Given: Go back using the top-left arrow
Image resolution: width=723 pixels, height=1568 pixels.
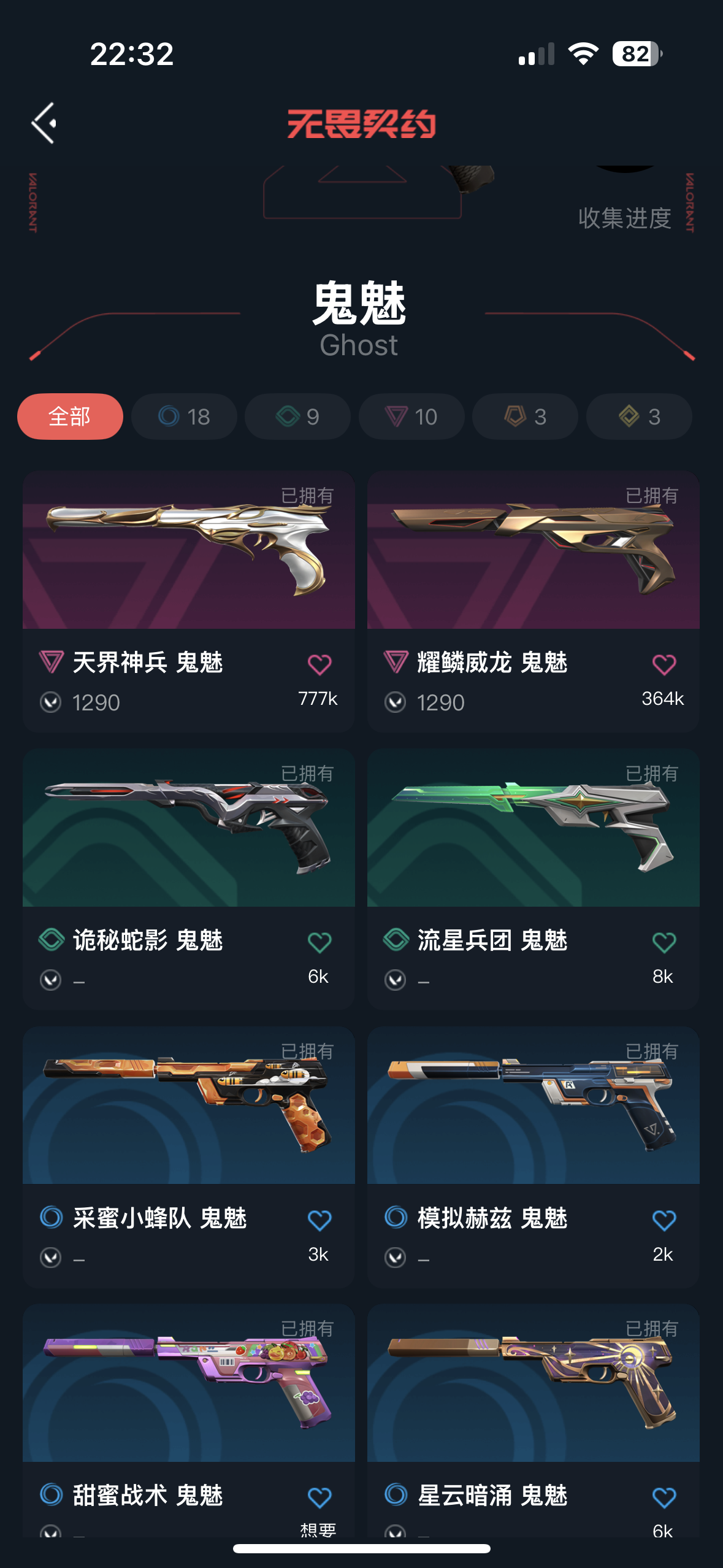Looking at the screenshot, I should point(44,123).
